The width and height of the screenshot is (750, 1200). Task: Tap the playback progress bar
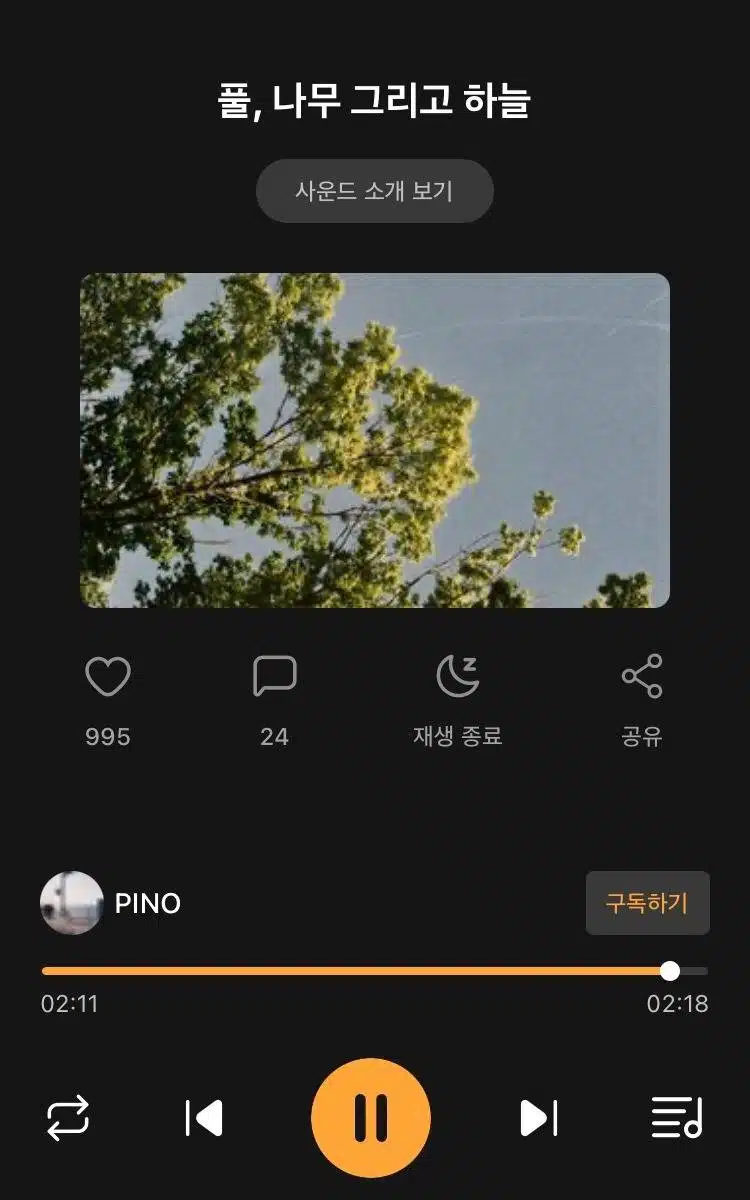(x=375, y=971)
